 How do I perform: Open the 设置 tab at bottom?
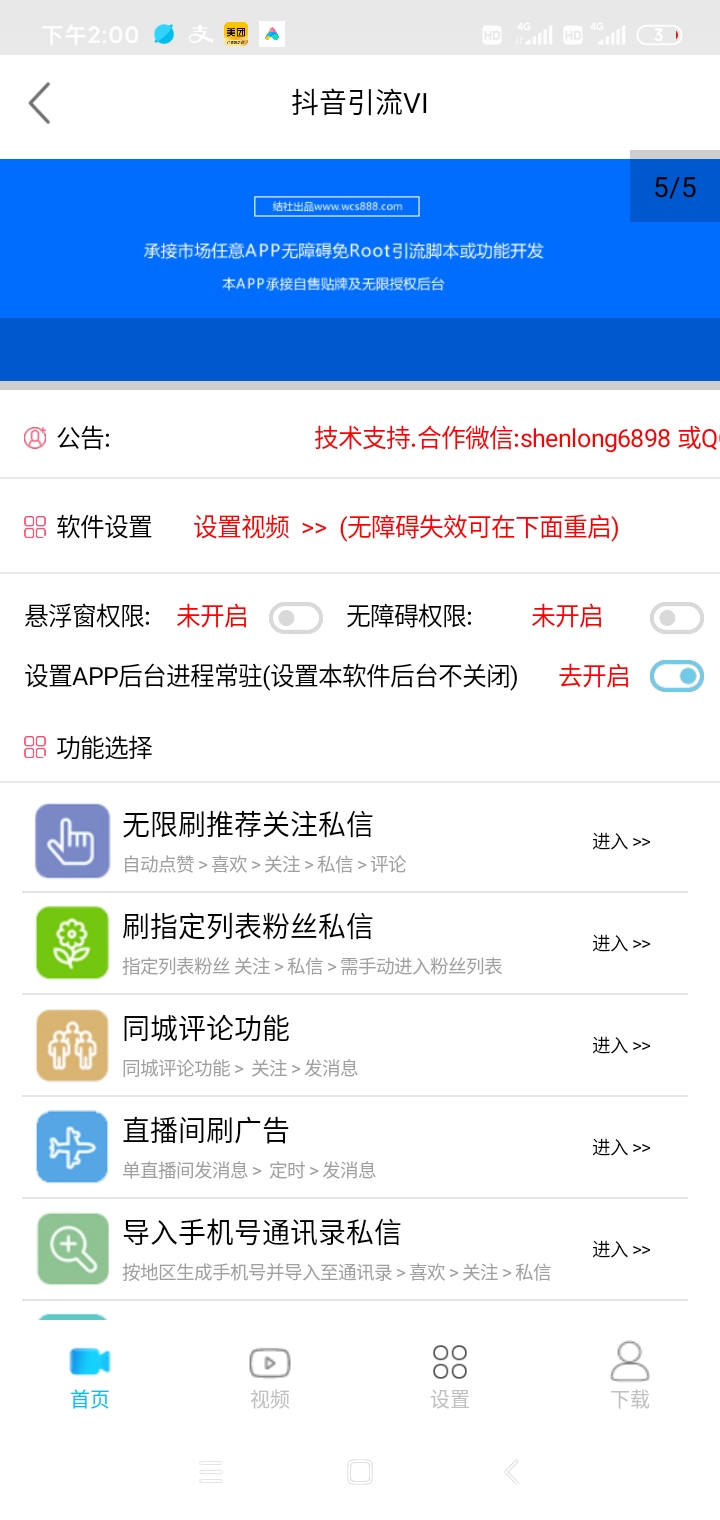pyautogui.click(x=449, y=1375)
